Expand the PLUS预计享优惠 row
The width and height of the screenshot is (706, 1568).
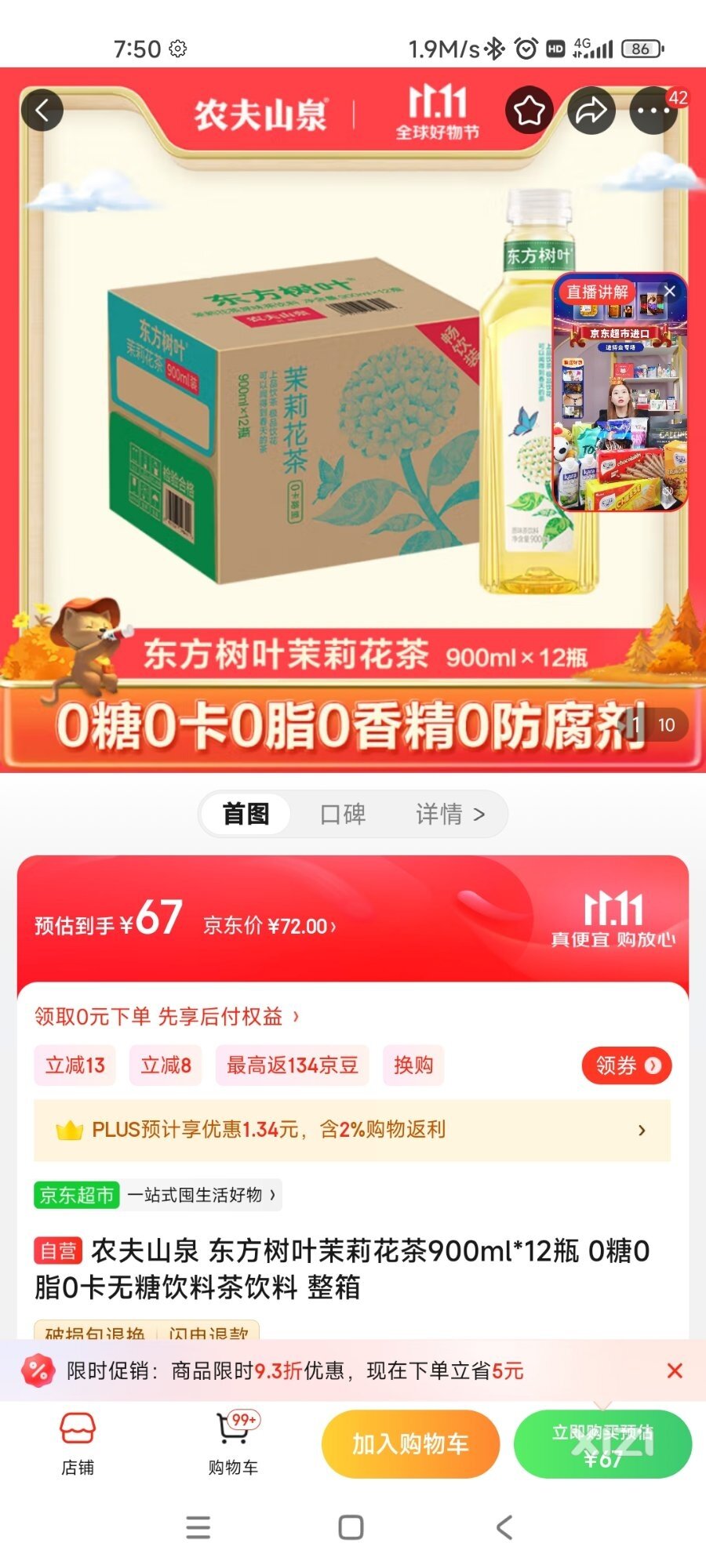point(352,1130)
